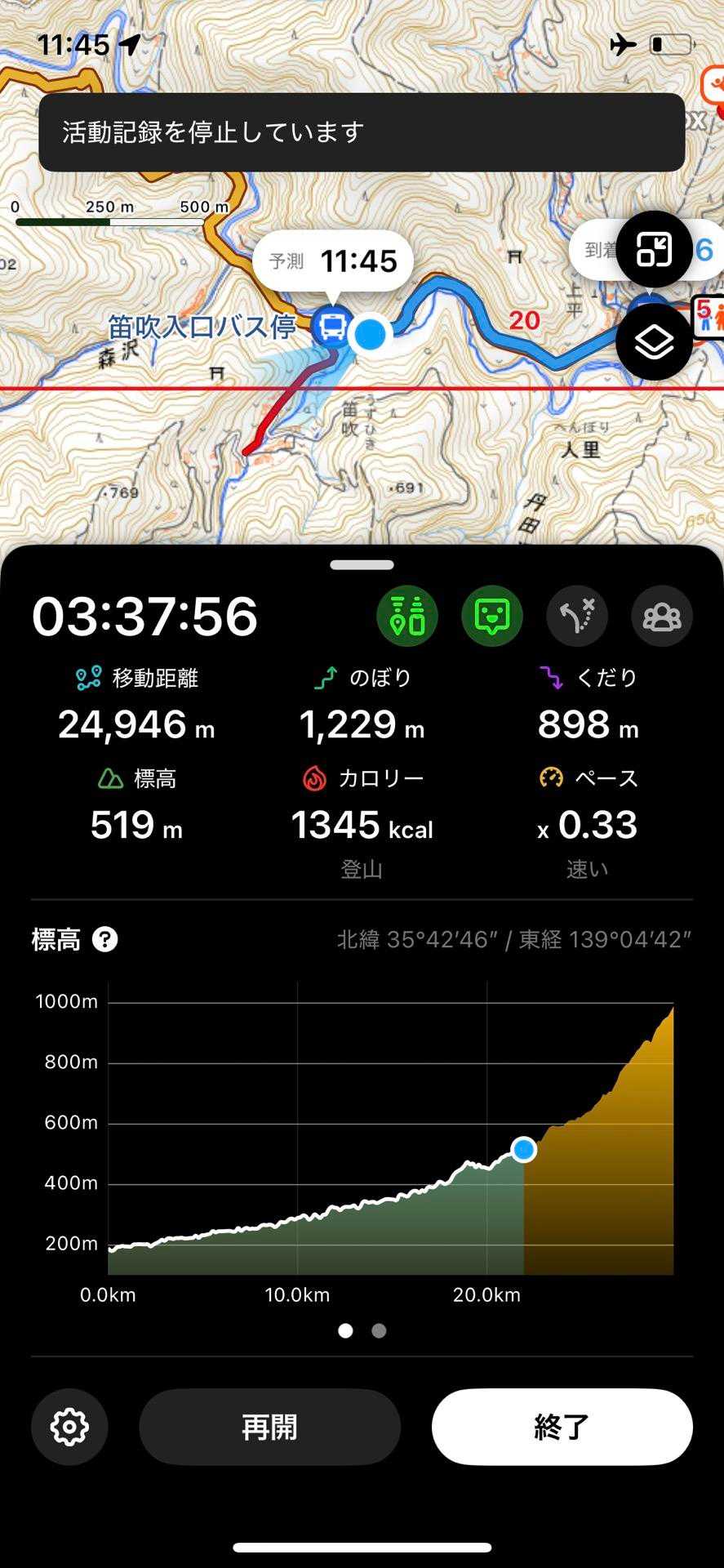This screenshot has height=1568, width=724.
Task: Open the group members icon
Action: pos(662,616)
